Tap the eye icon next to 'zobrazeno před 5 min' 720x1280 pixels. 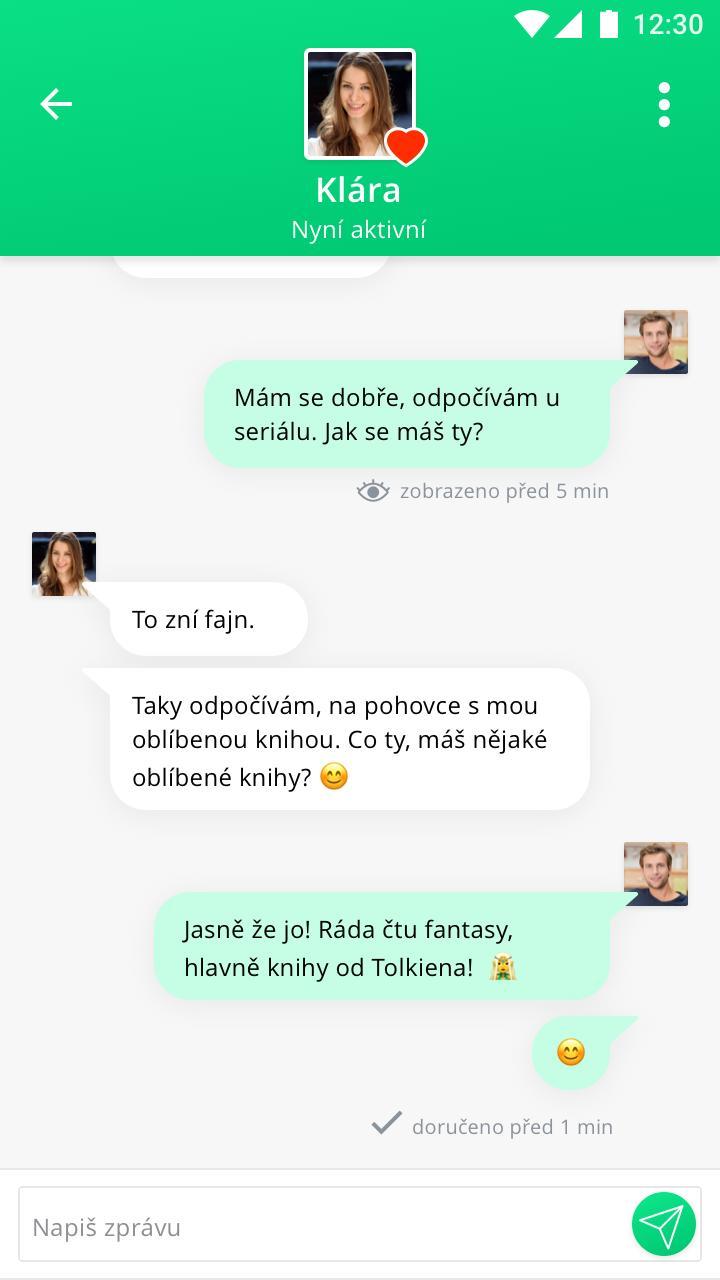tap(371, 490)
